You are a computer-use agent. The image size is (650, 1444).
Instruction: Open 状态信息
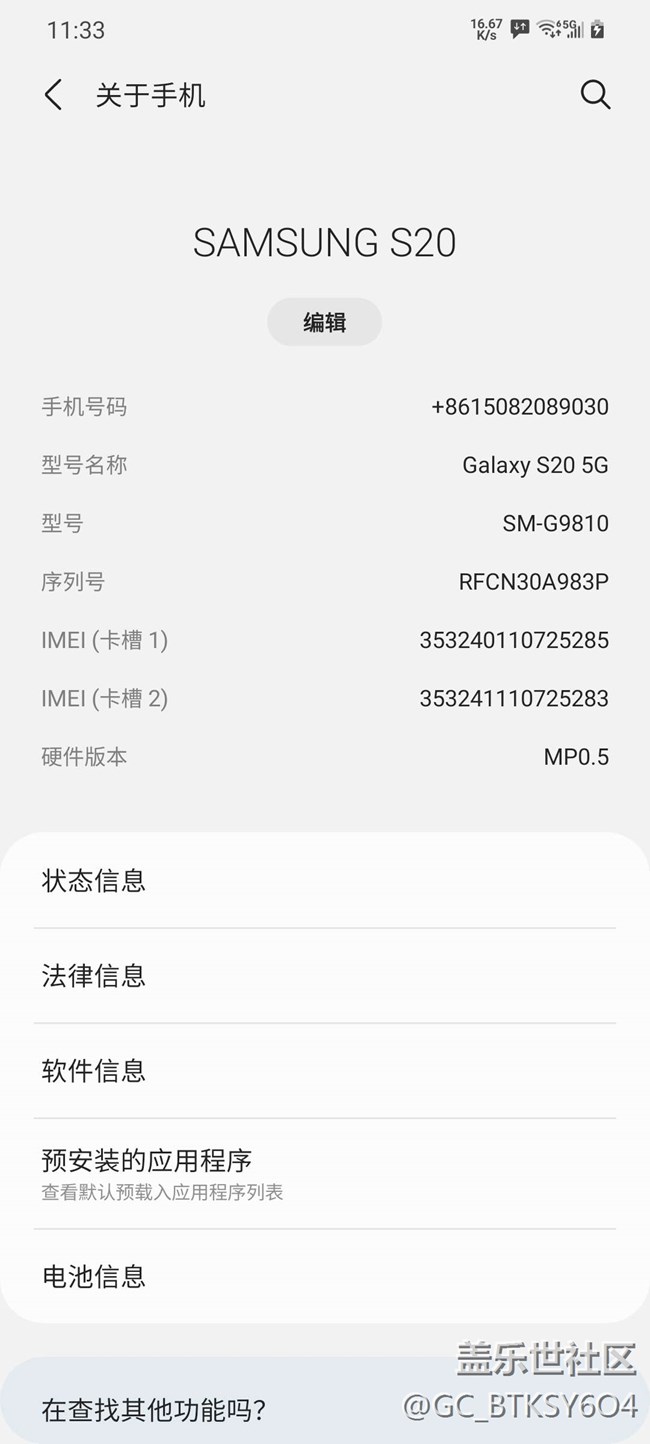(x=324, y=881)
